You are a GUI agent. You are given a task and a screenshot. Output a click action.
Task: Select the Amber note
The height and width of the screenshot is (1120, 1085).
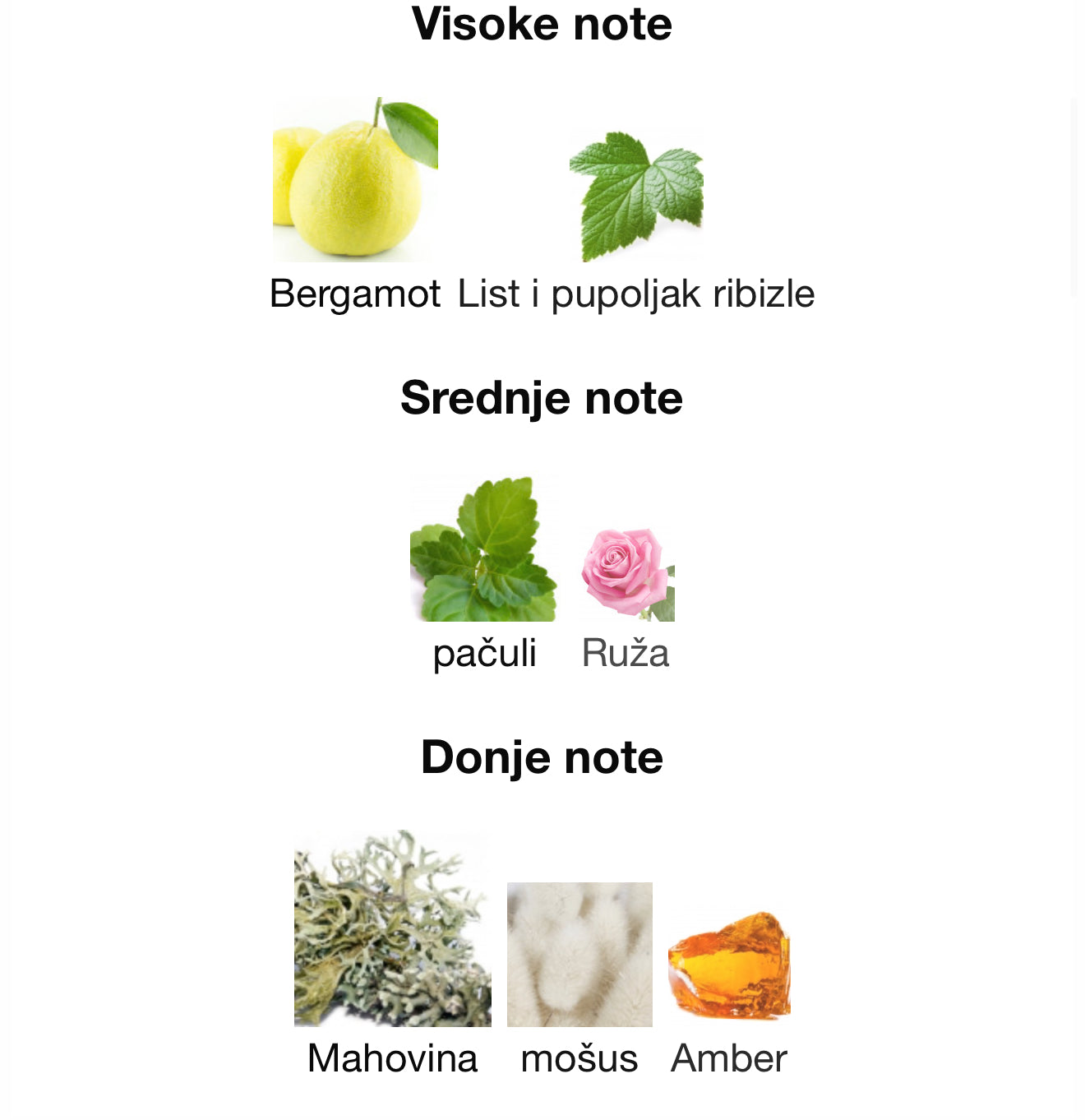(x=729, y=966)
